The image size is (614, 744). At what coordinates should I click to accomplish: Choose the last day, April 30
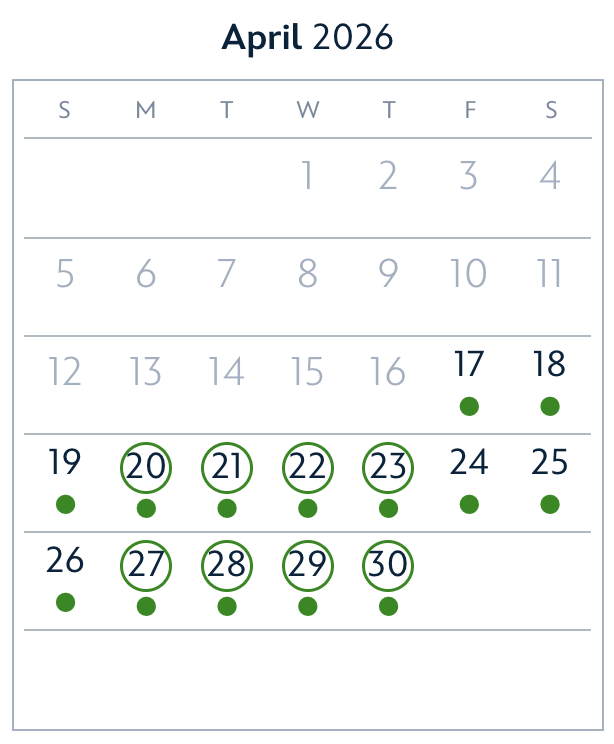pos(389,565)
